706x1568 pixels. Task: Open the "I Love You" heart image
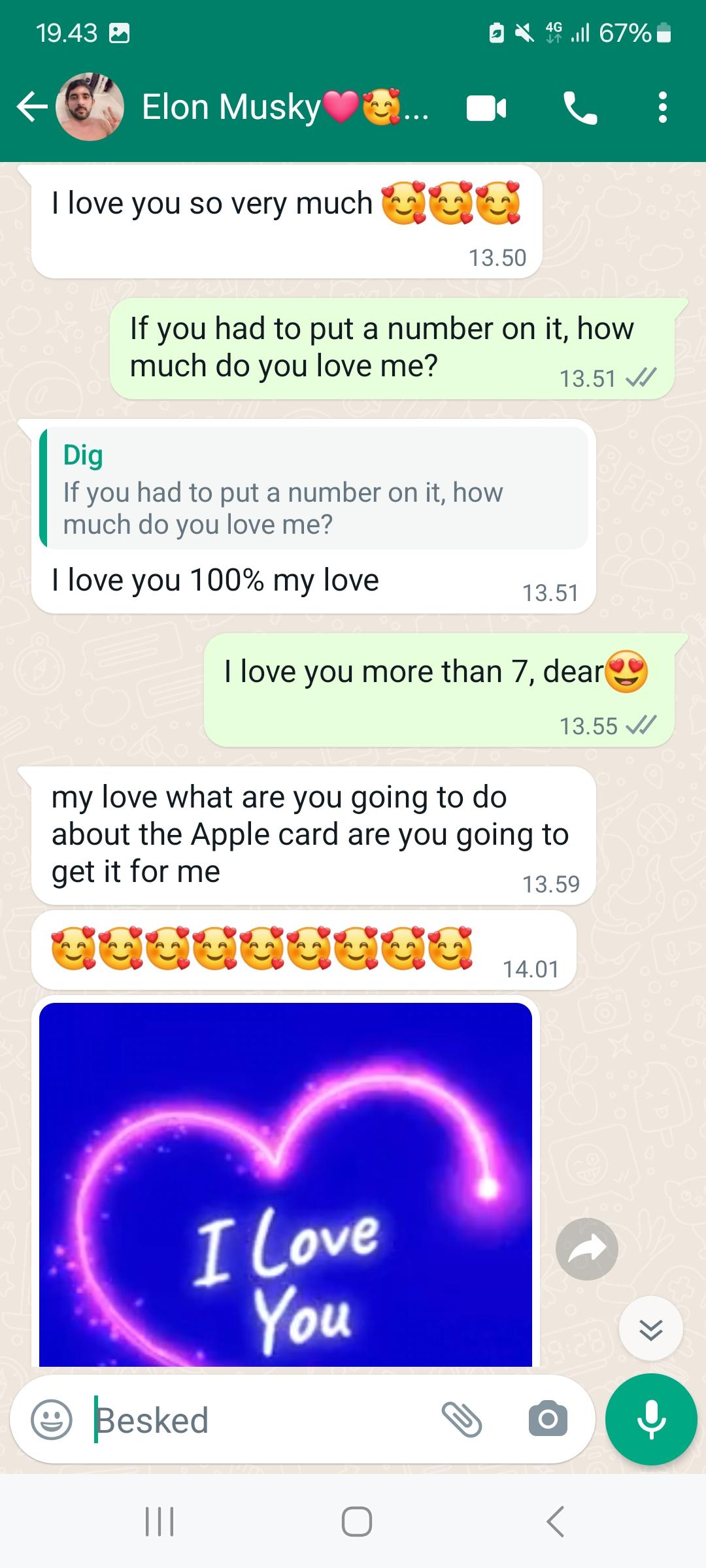tap(286, 1184)
